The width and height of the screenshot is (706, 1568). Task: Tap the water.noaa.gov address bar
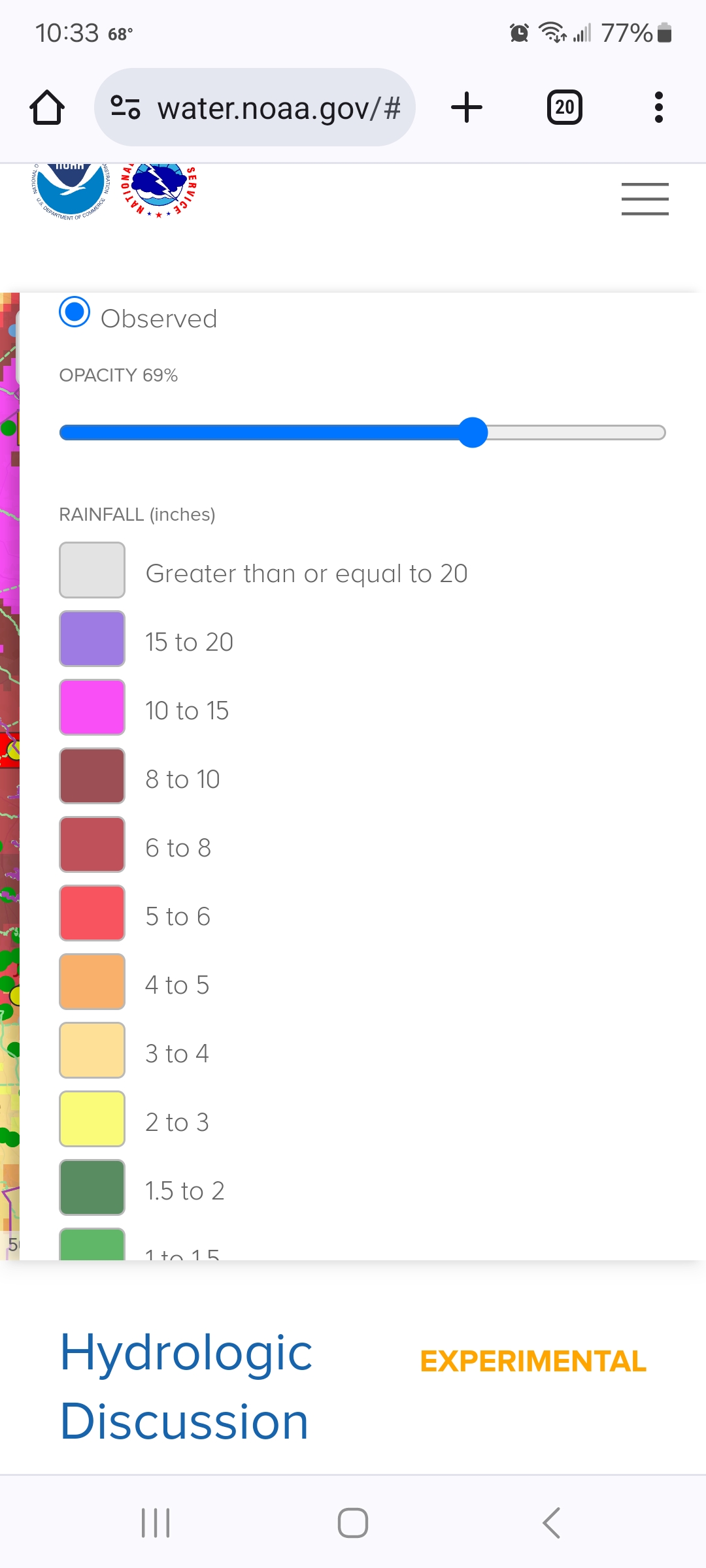255,107
